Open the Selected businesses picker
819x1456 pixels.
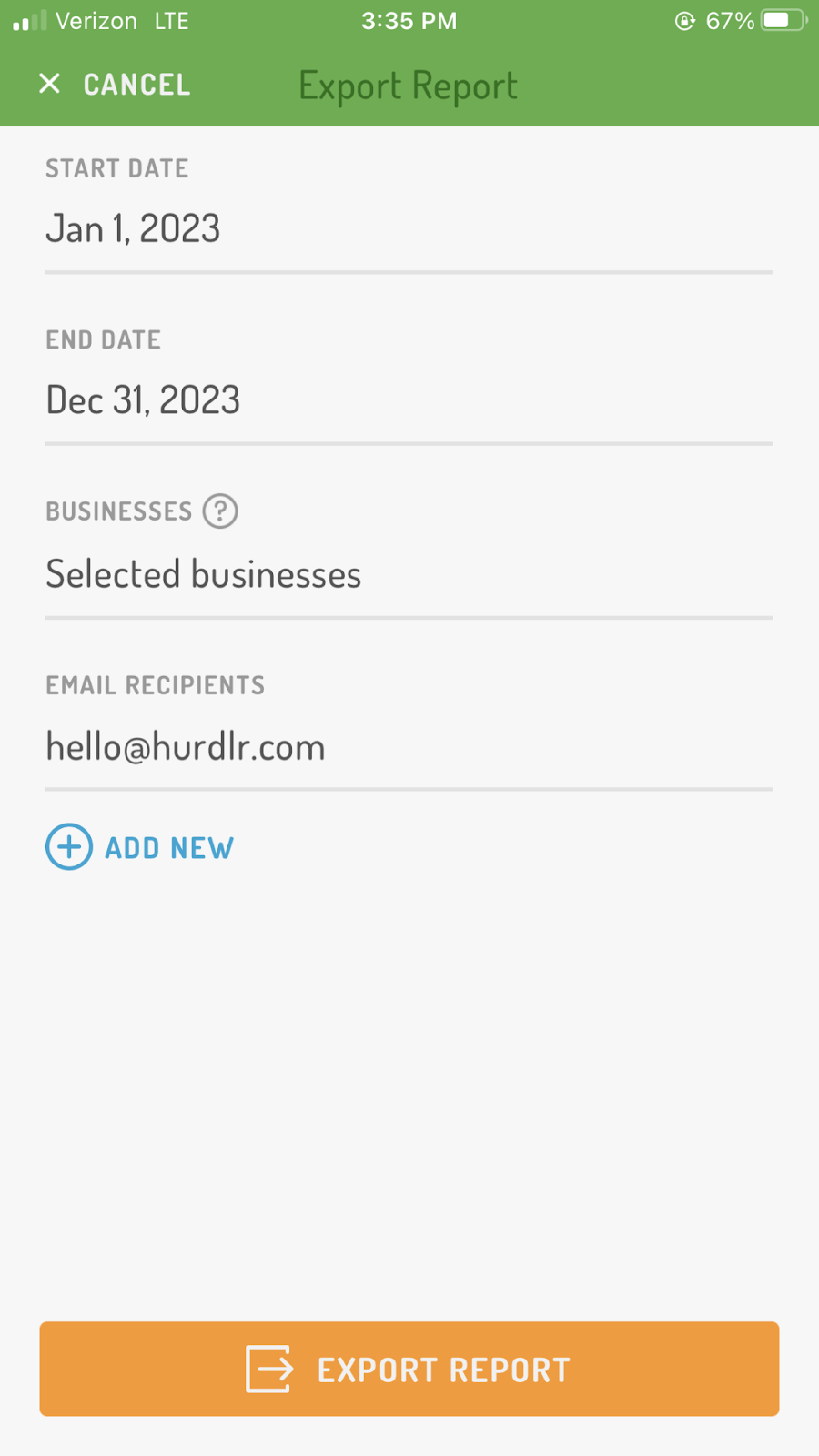[409, 574]
